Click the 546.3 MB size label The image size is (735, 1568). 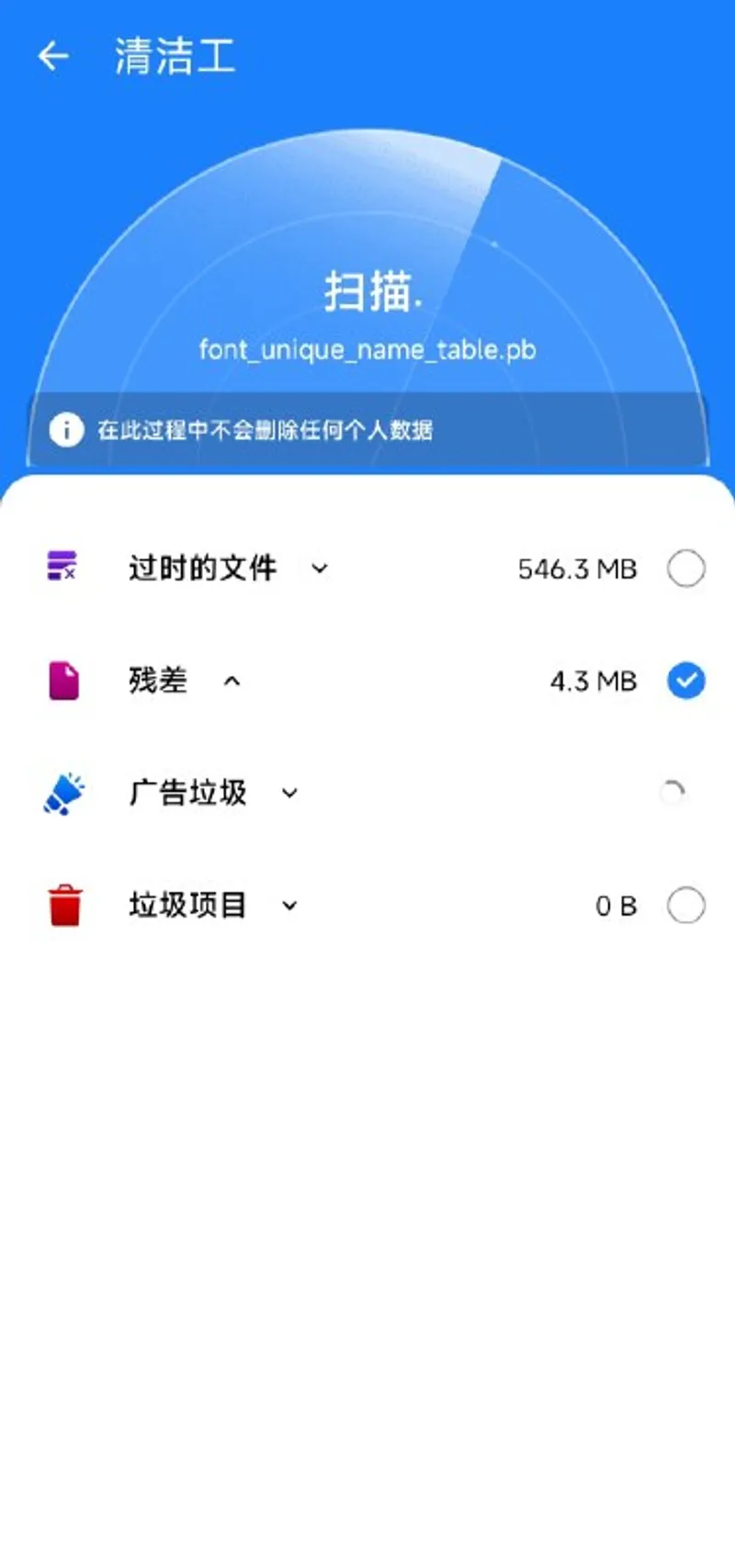[577, 569]
